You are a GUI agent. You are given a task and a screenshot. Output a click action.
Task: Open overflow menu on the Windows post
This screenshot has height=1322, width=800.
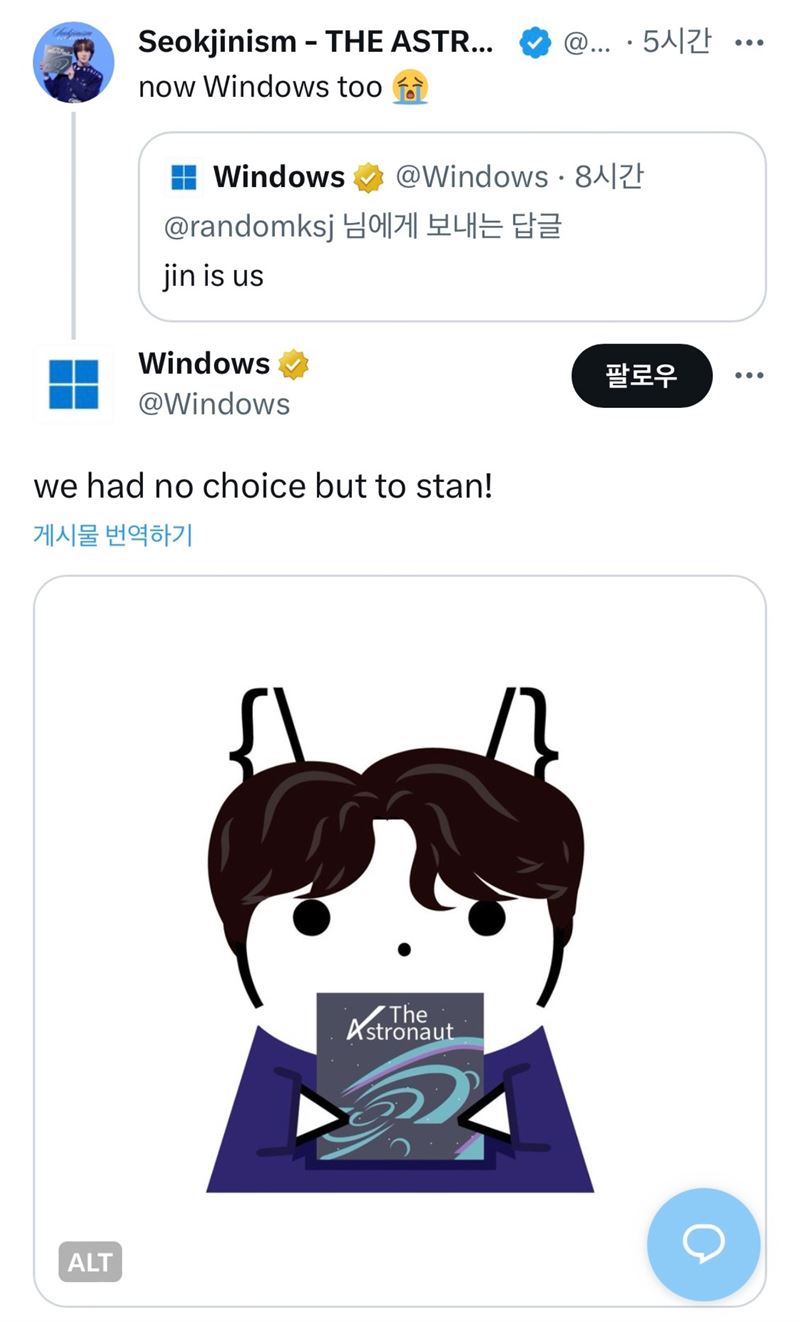point(748,376)
